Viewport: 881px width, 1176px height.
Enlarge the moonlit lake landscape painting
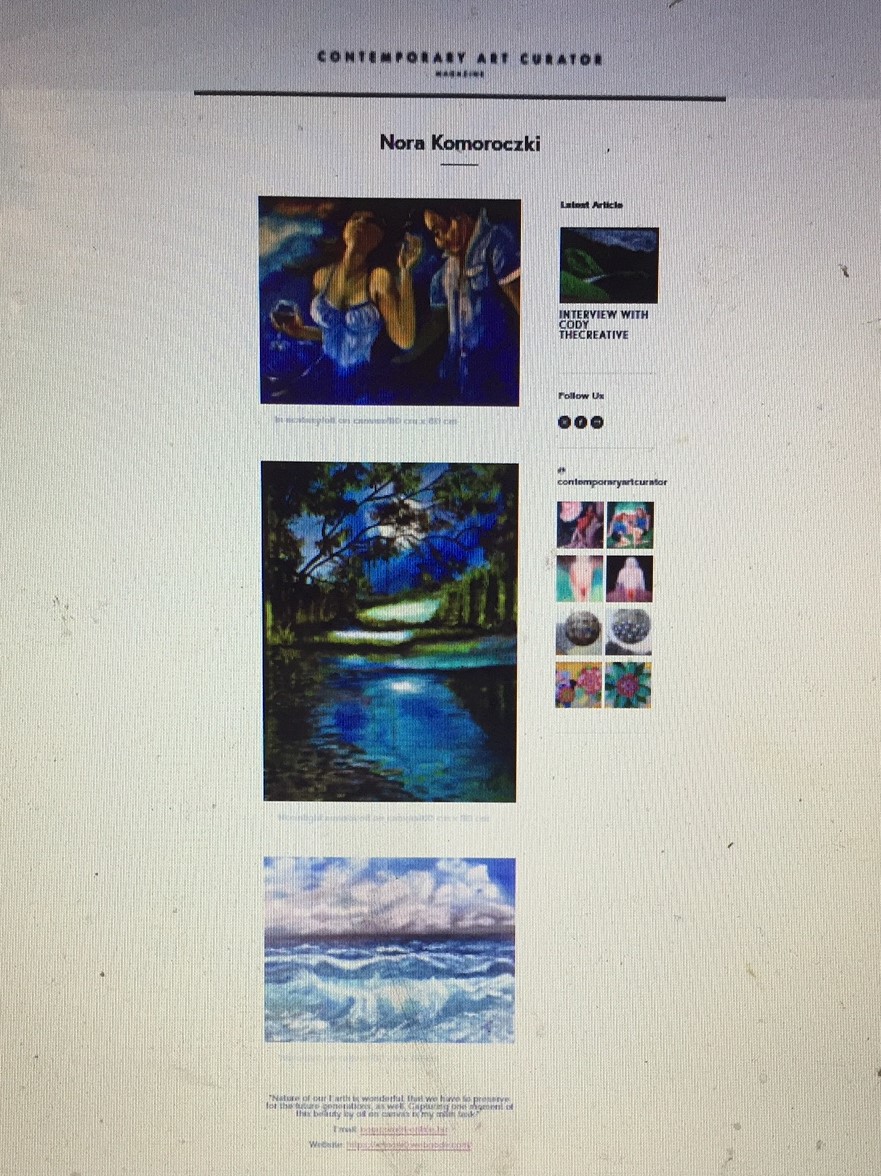389,631
